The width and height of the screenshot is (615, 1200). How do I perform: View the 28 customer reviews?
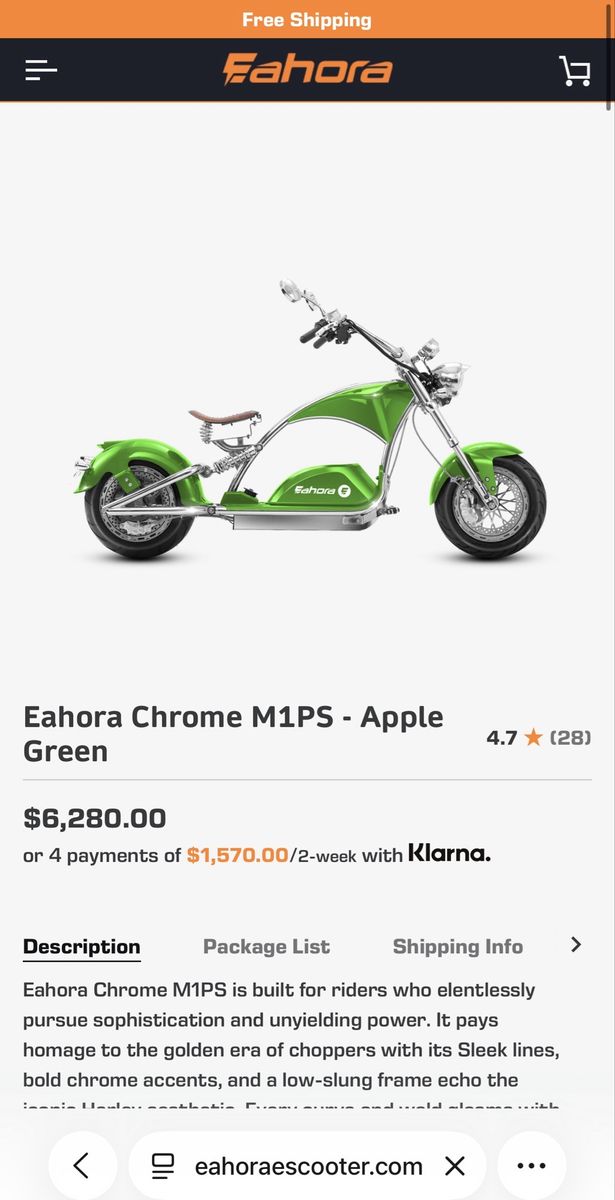click(570, 738)
